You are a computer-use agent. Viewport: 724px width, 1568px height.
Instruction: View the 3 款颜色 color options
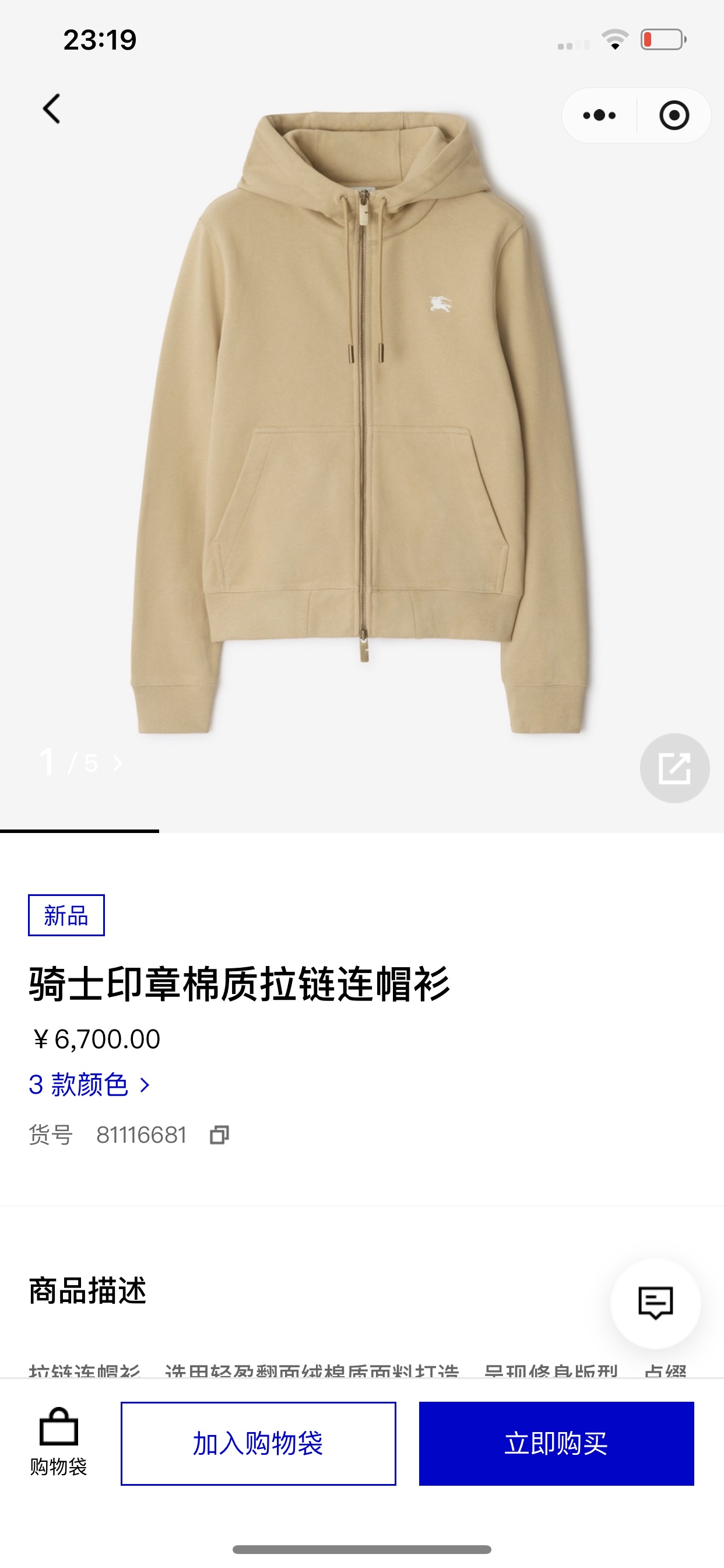(x=89, y=1084)
